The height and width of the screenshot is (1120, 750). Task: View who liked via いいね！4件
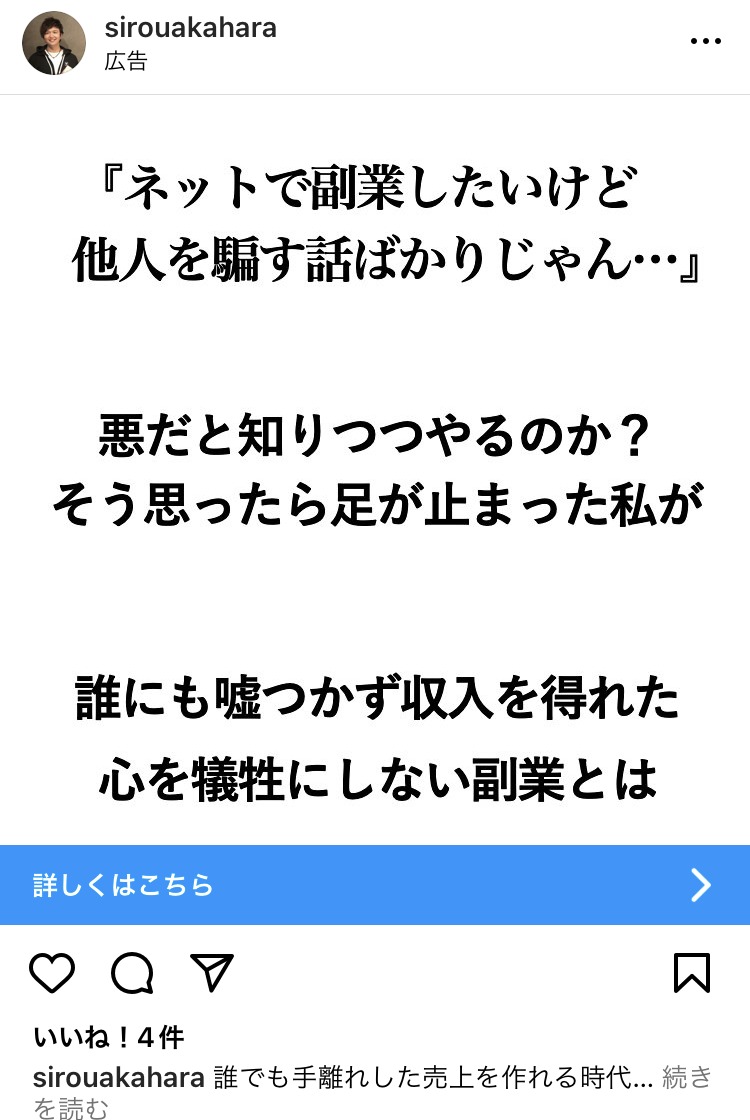click(108, 1038)
